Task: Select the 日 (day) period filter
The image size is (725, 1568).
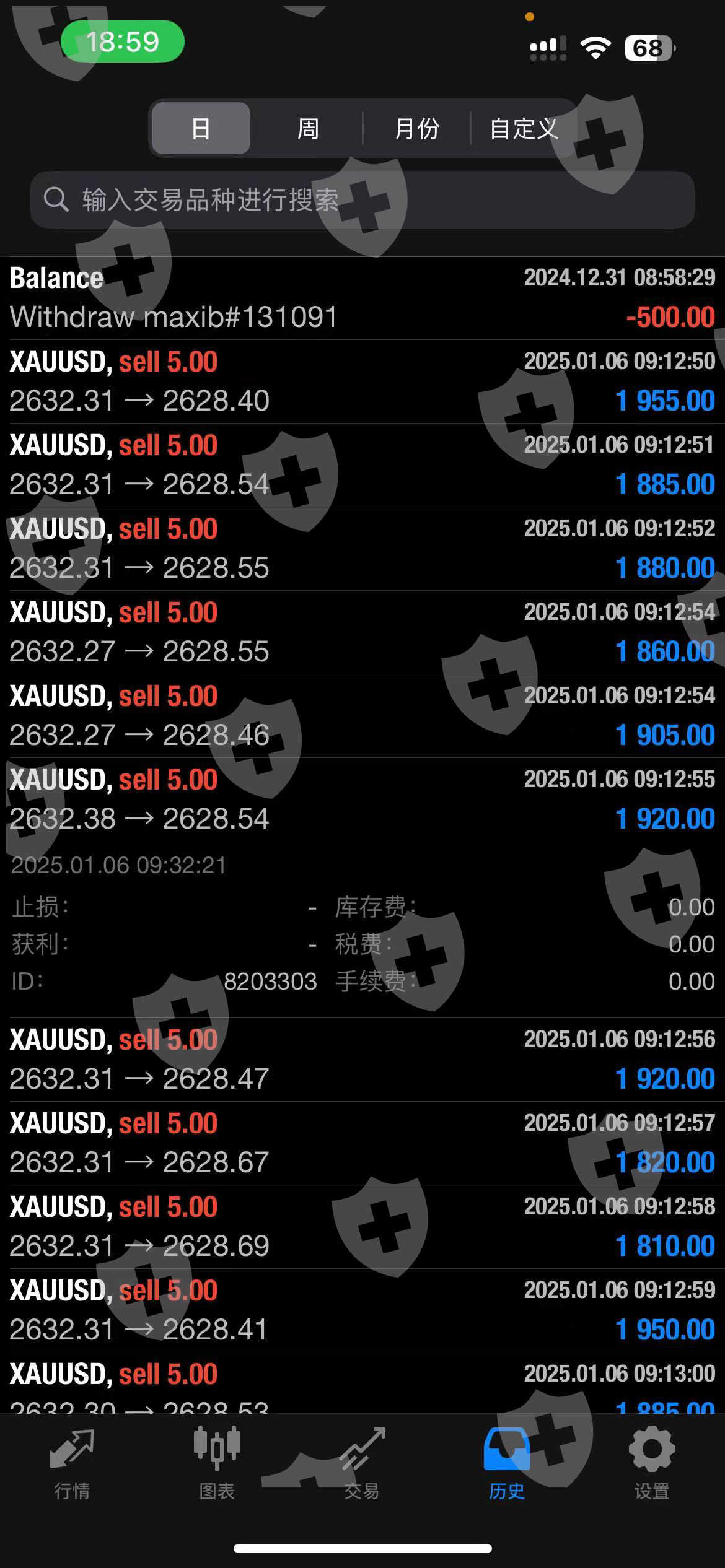Action: [201, 128]
